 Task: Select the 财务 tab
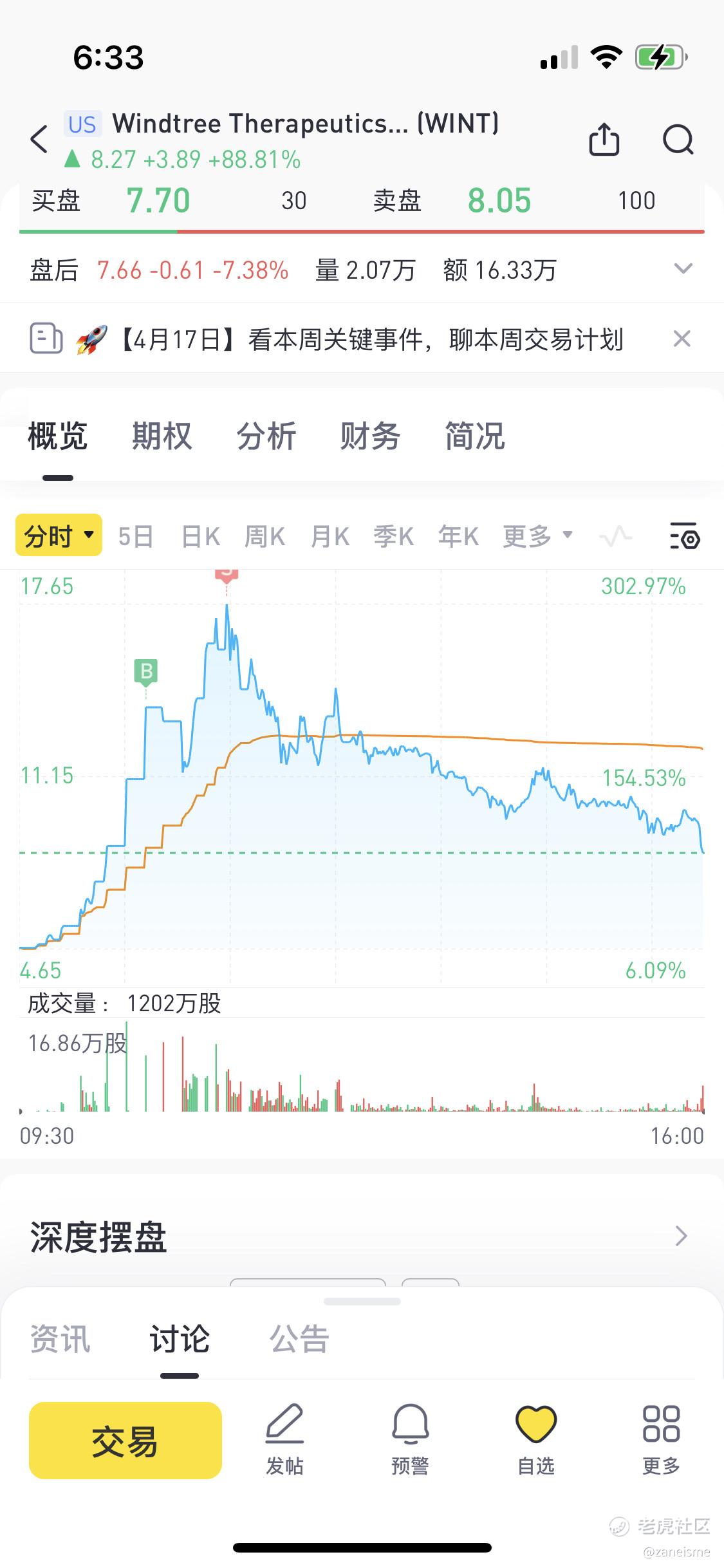click(x=370, y=436)
